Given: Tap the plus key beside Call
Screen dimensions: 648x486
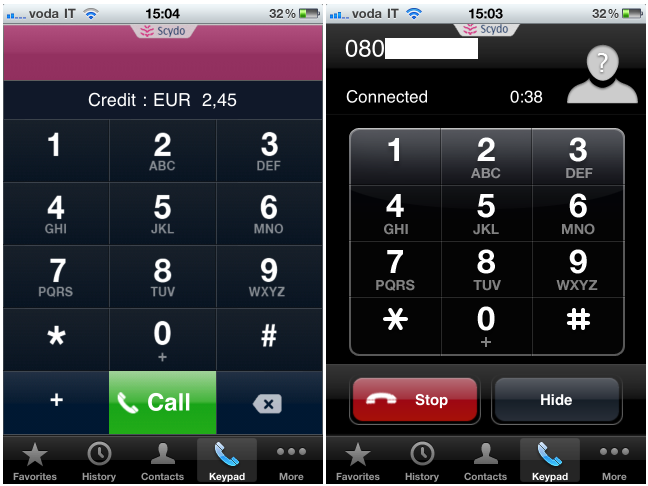Looking at the screenshot, I should [x=56, y=400].
